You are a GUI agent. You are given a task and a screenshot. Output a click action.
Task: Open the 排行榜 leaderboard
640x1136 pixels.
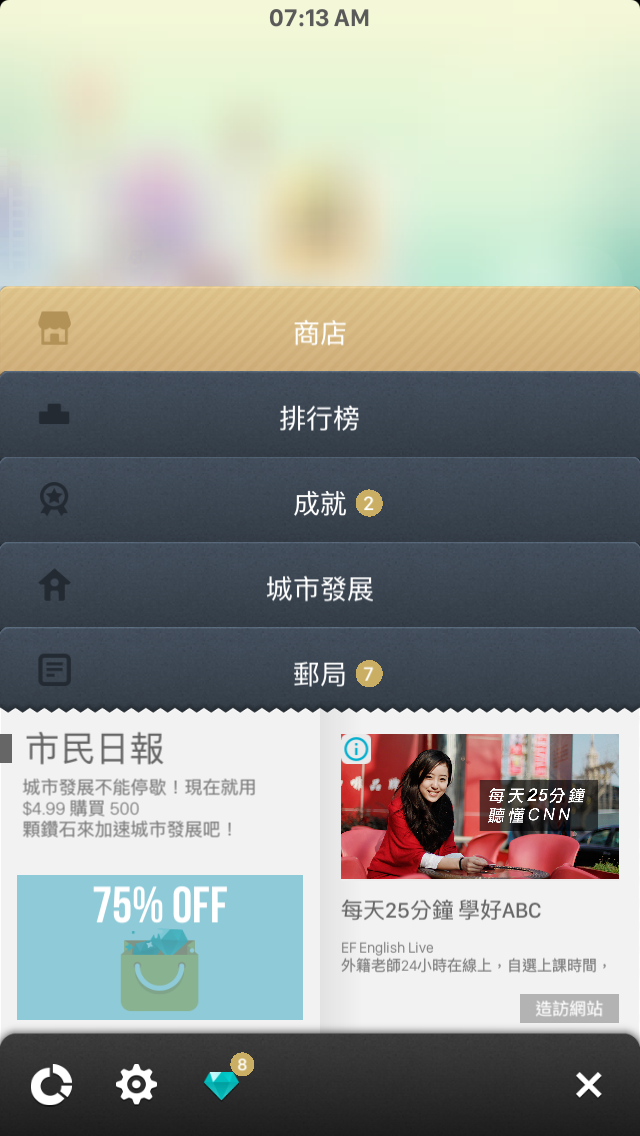[320, 416]
